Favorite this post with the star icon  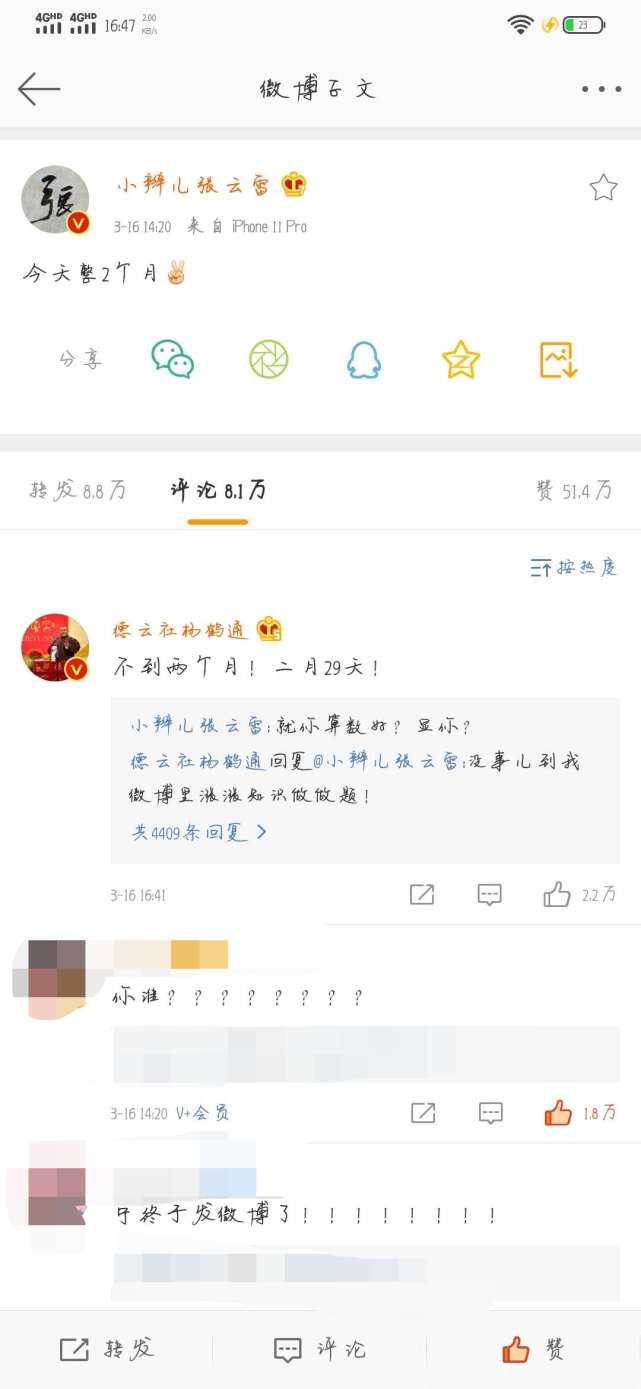(x=603, y=187)
